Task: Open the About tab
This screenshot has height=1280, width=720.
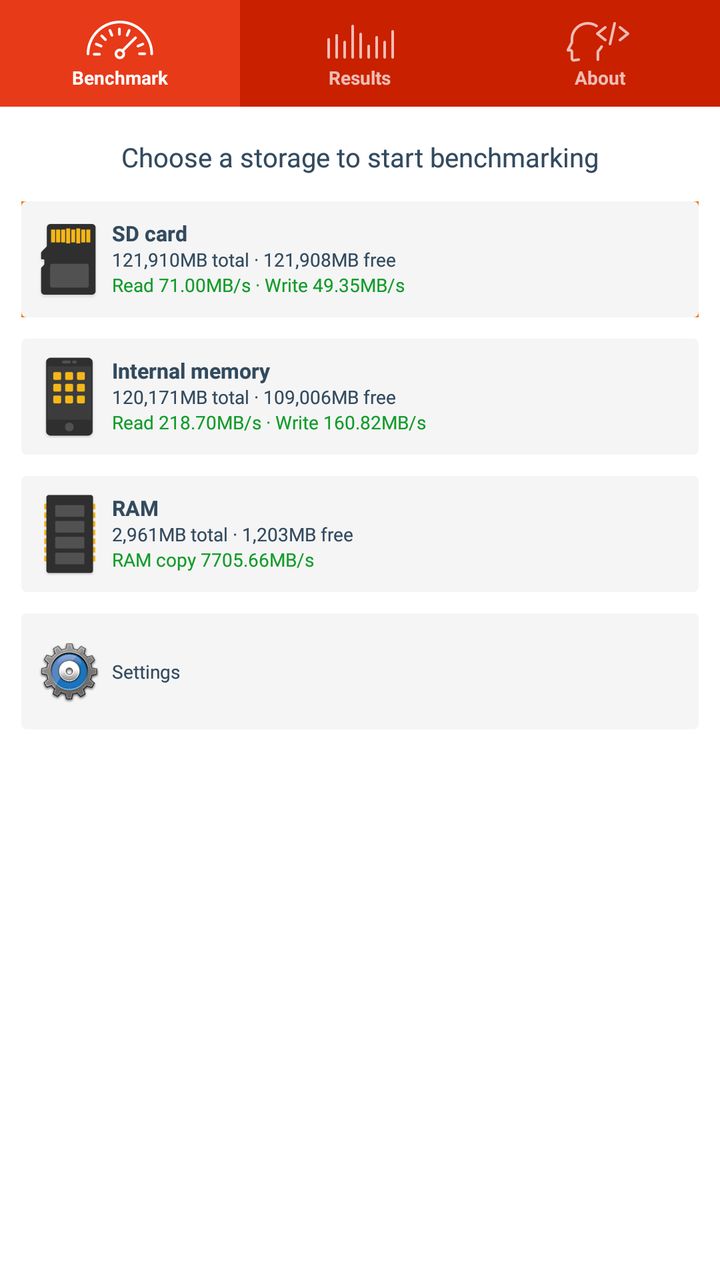Action: pos(600,53)
